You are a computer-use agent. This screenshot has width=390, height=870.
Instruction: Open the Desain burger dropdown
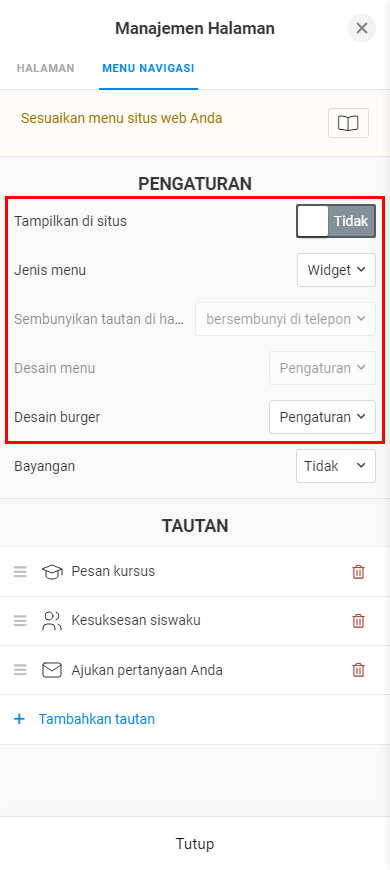[322, 417]
